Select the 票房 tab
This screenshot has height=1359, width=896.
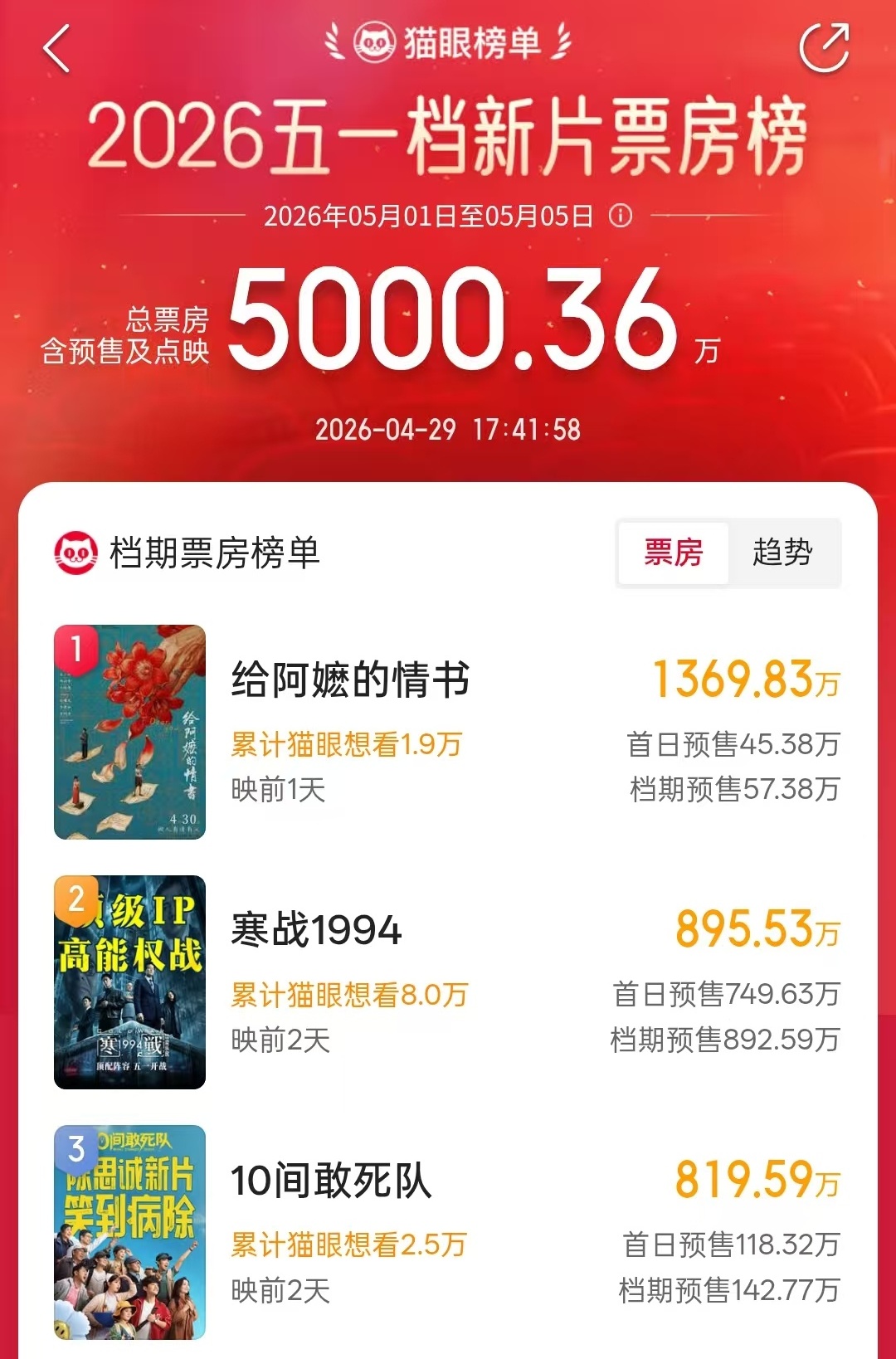[675, 552]
